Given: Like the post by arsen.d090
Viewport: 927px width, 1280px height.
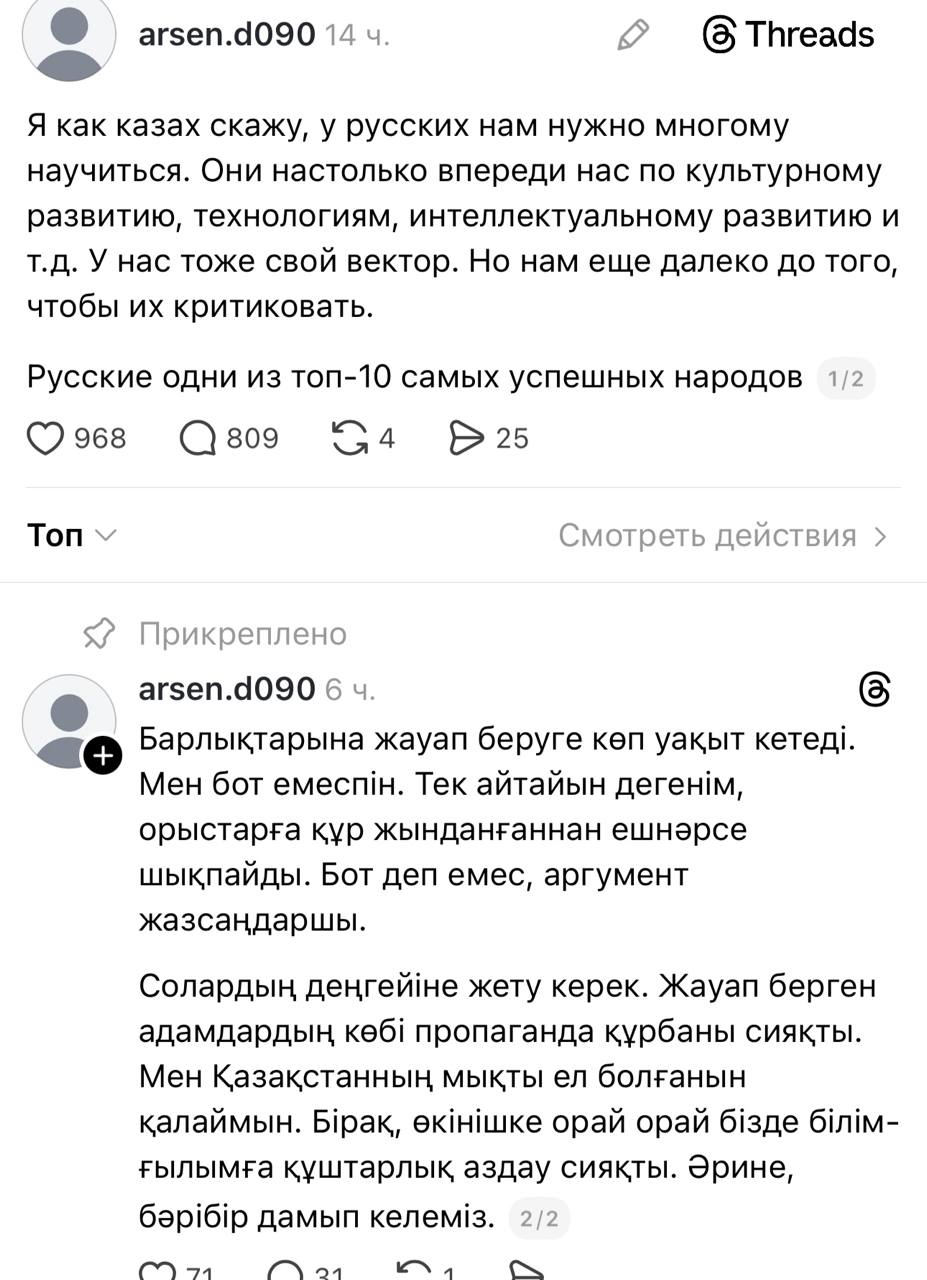Looking at the screenshot, I should pyautogui.click(x=45, y=438).
